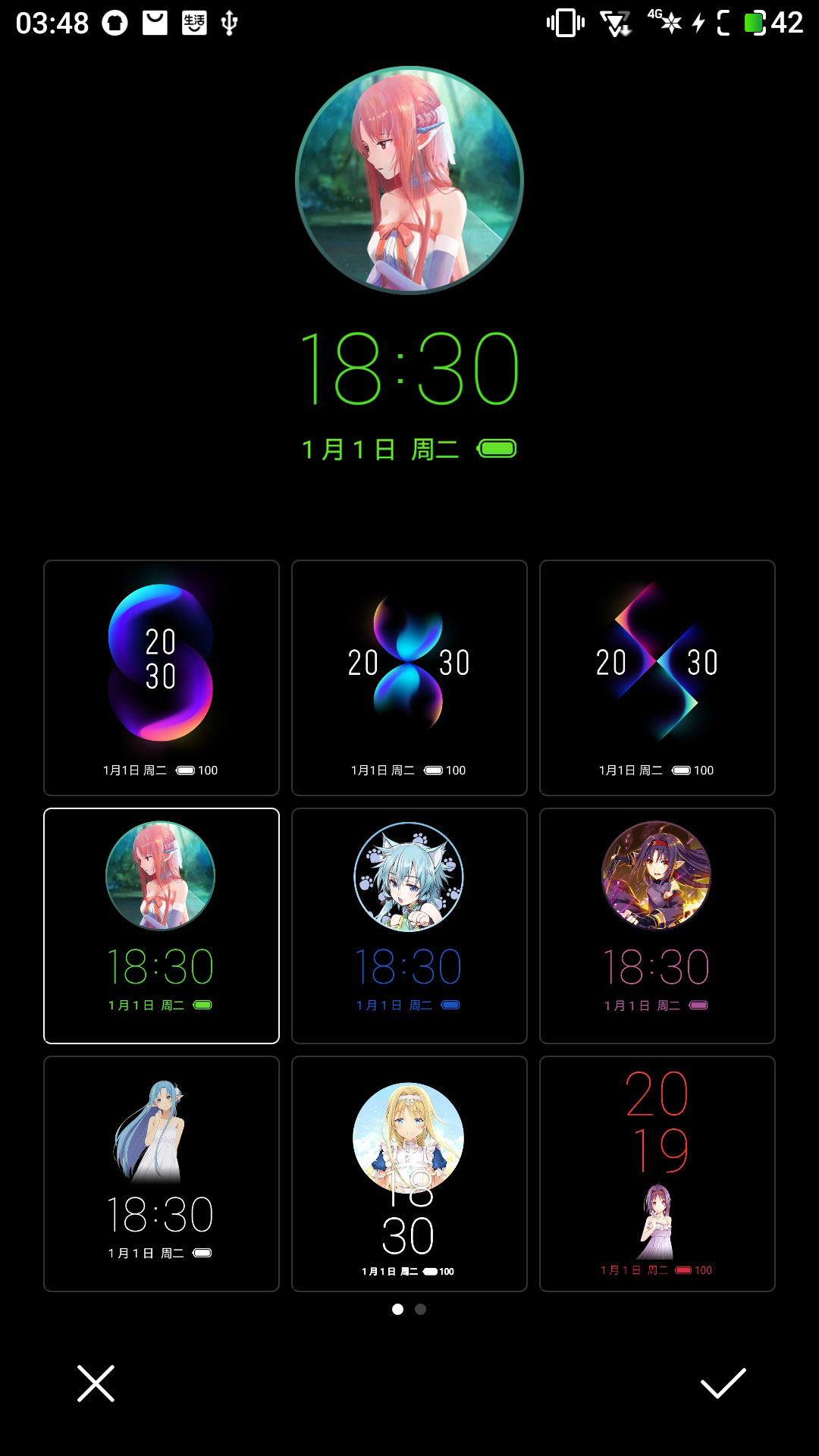Viewport: 819px width, 1456px height.
Task: Pick the purple clock with dark-haired girl
Action: click(x=657, y=925)
